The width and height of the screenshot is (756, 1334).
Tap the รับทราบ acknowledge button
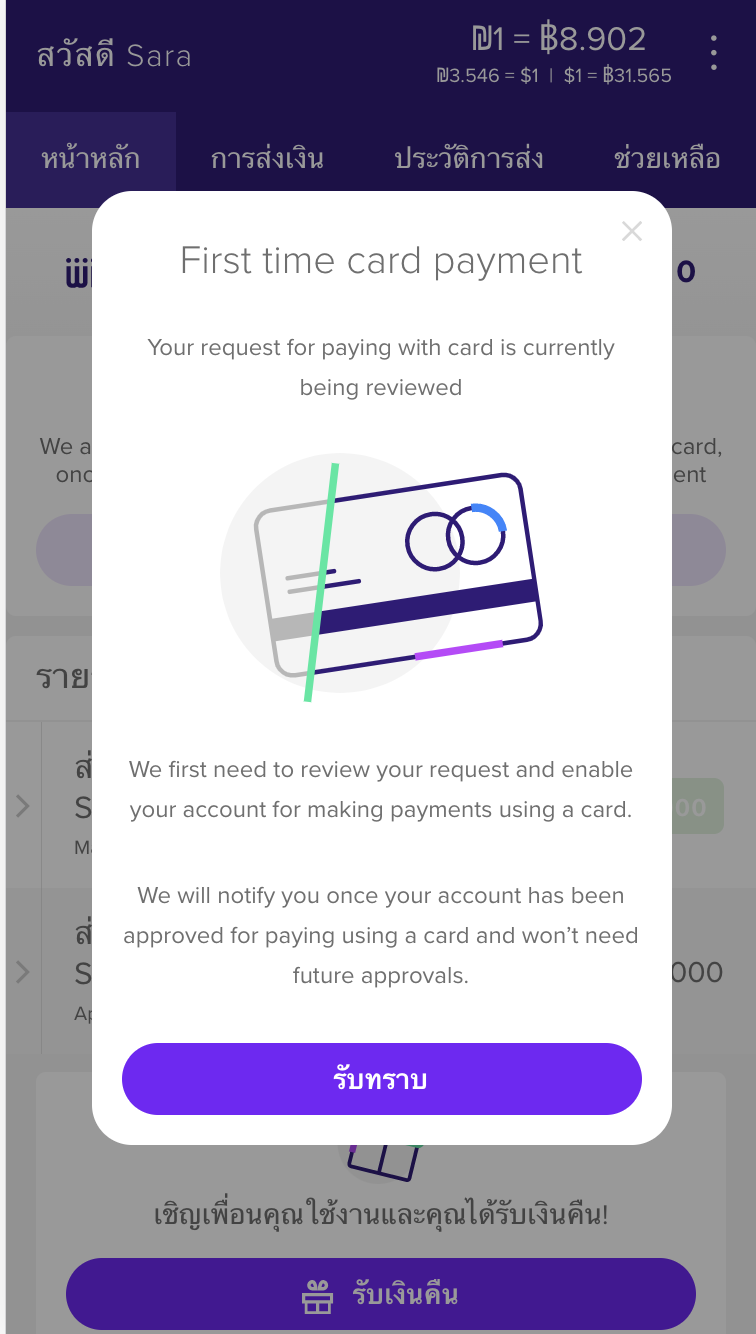pyautogui.click(x=381, y=1079)
